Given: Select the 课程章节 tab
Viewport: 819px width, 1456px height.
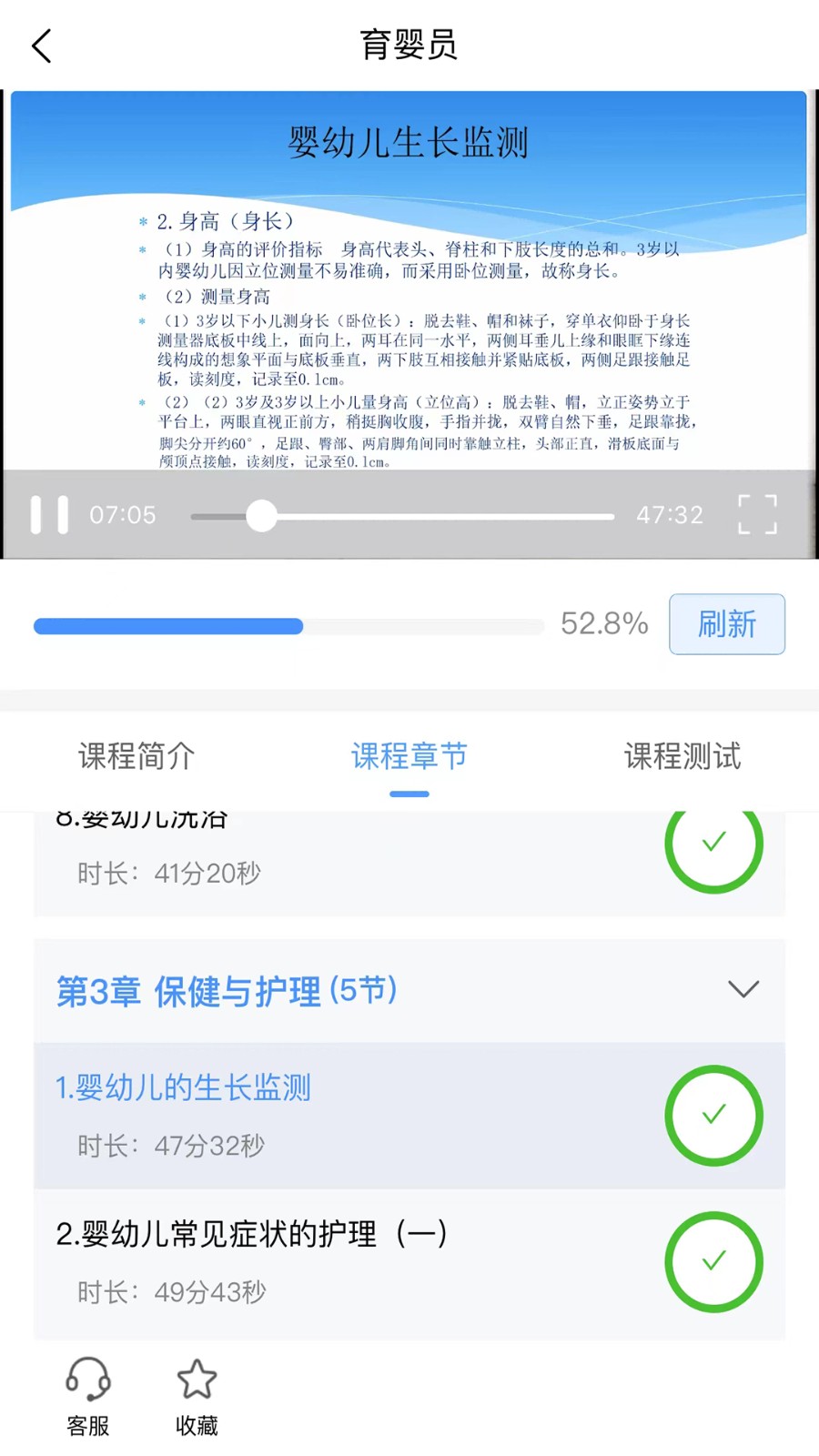Looking at the screenshot, I should coord(409,756).
